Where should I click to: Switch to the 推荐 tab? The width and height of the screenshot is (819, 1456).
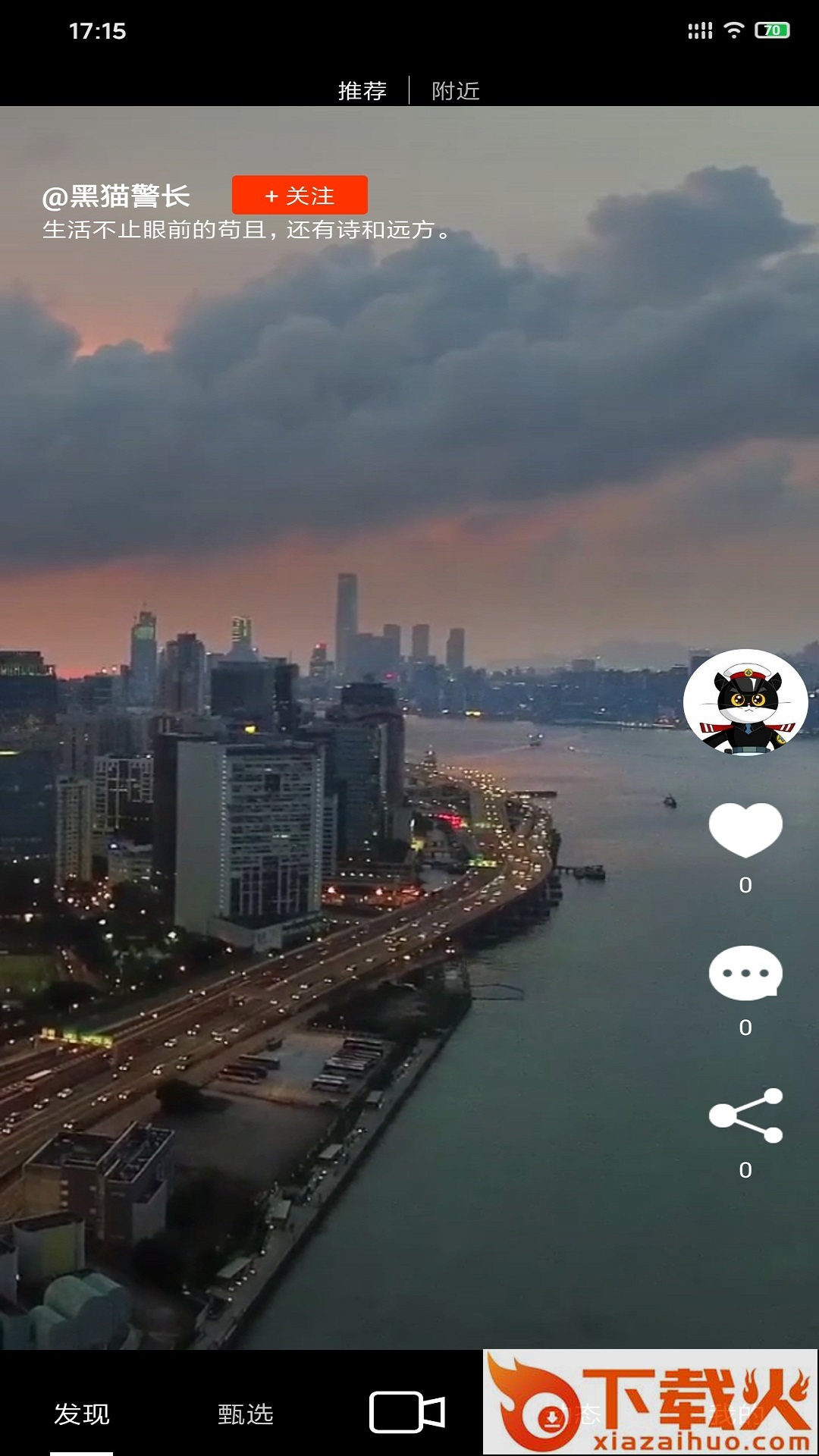(x=362, y=91)
